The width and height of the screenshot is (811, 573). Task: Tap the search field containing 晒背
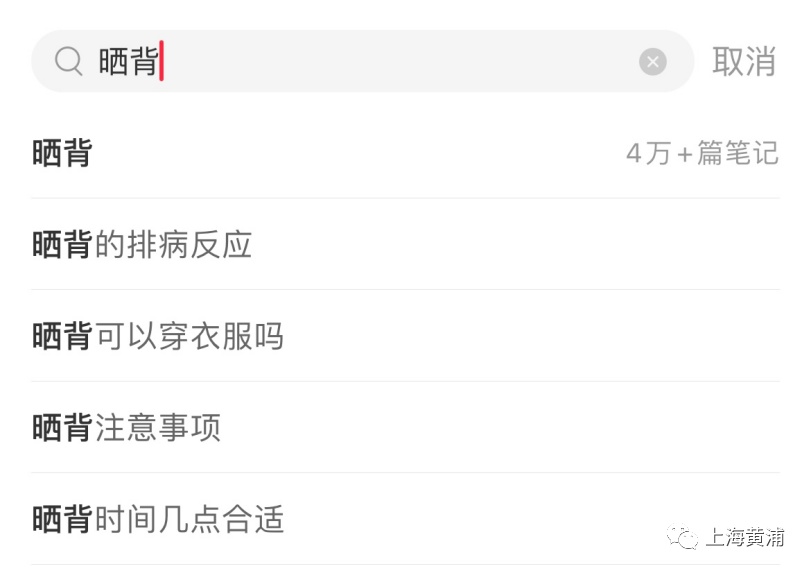pyautogui.click(x=380, y=62)
